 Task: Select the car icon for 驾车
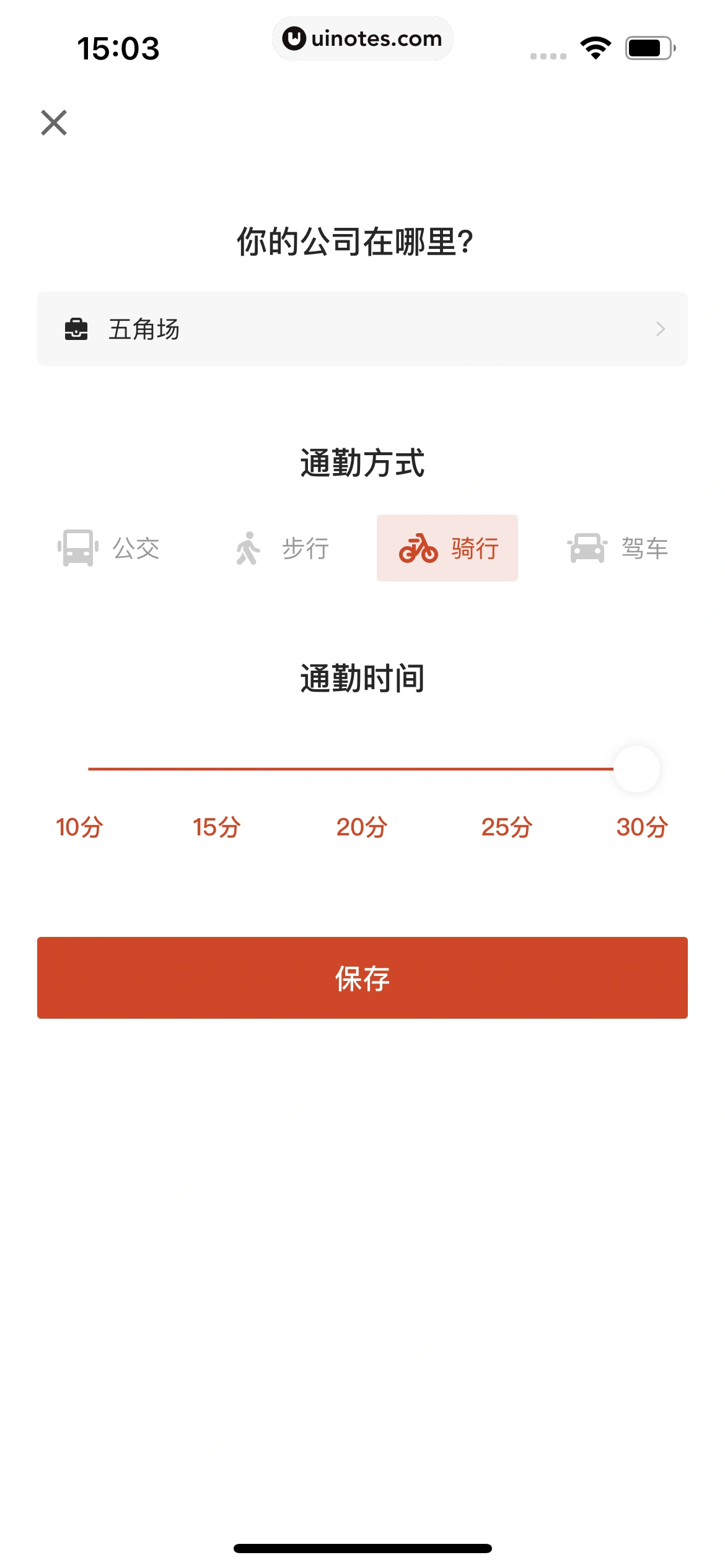point(587,547)
